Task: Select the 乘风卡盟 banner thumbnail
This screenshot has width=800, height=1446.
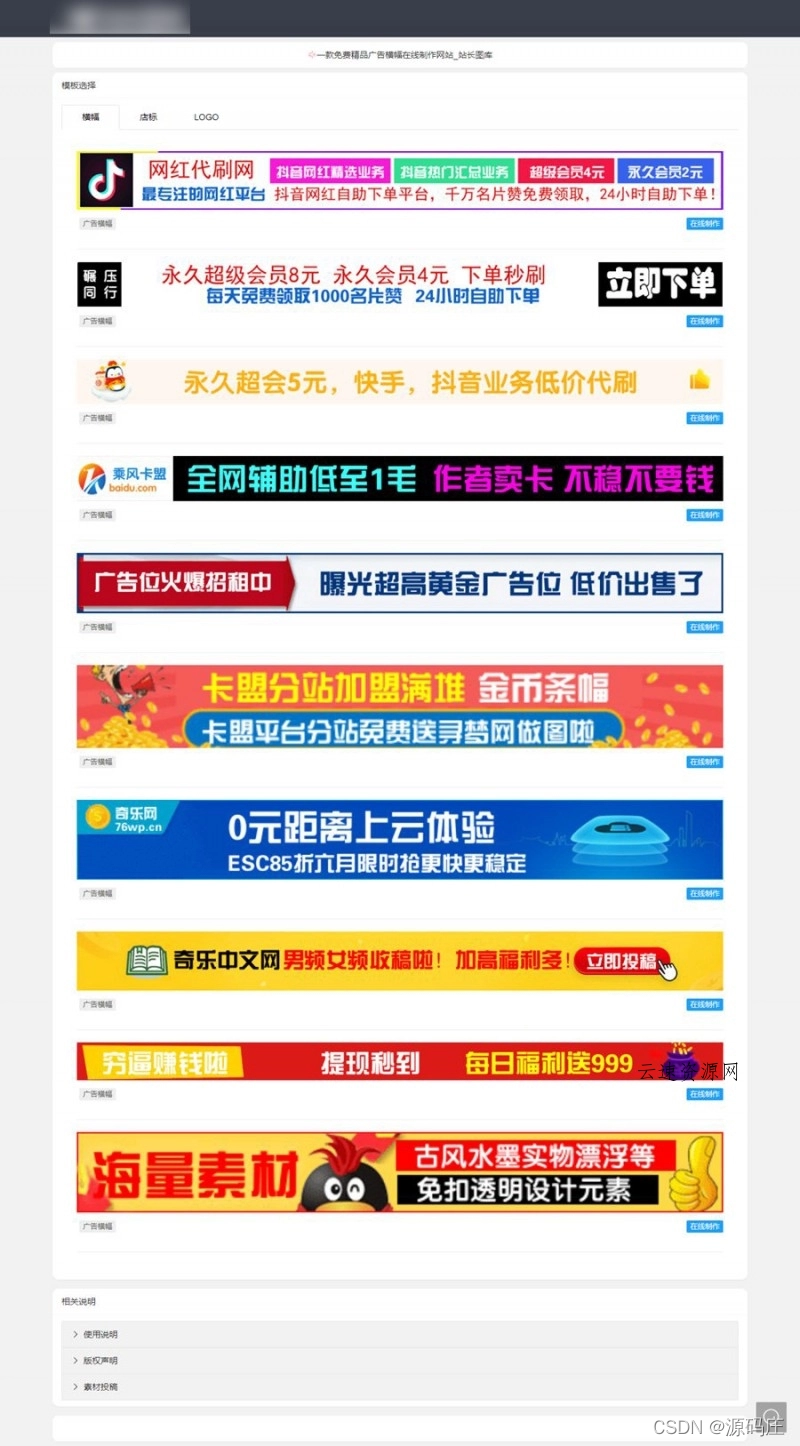Action: pyautogui.click(x=400, y=478)
